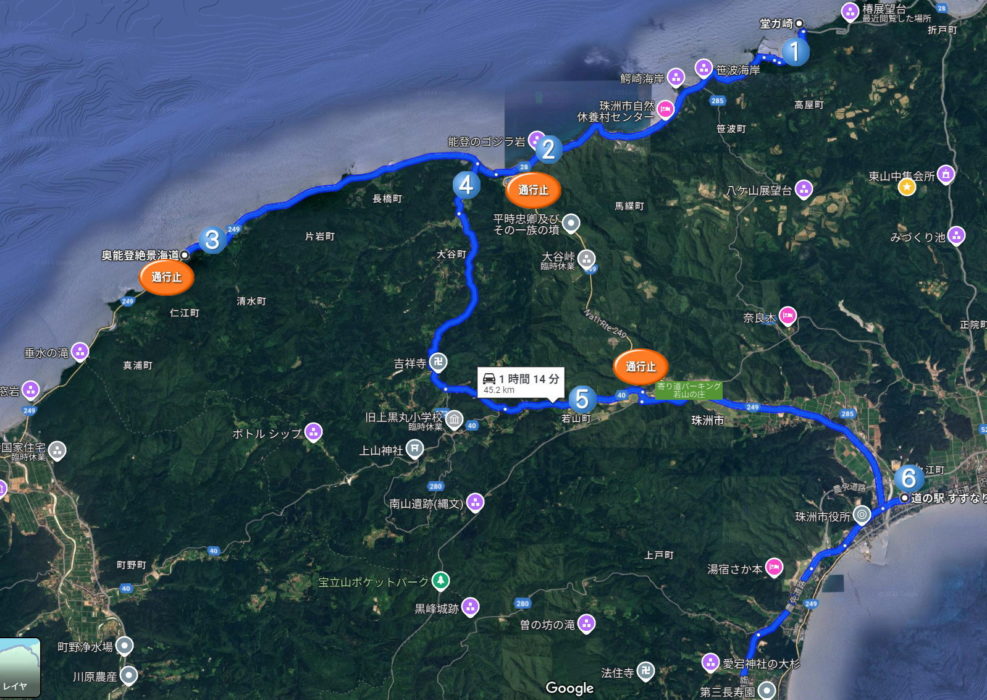Screen dimensions: 987x700
Task: Open the 南山遺跡(縄文) marker
Action: click(x=475, y=502)
